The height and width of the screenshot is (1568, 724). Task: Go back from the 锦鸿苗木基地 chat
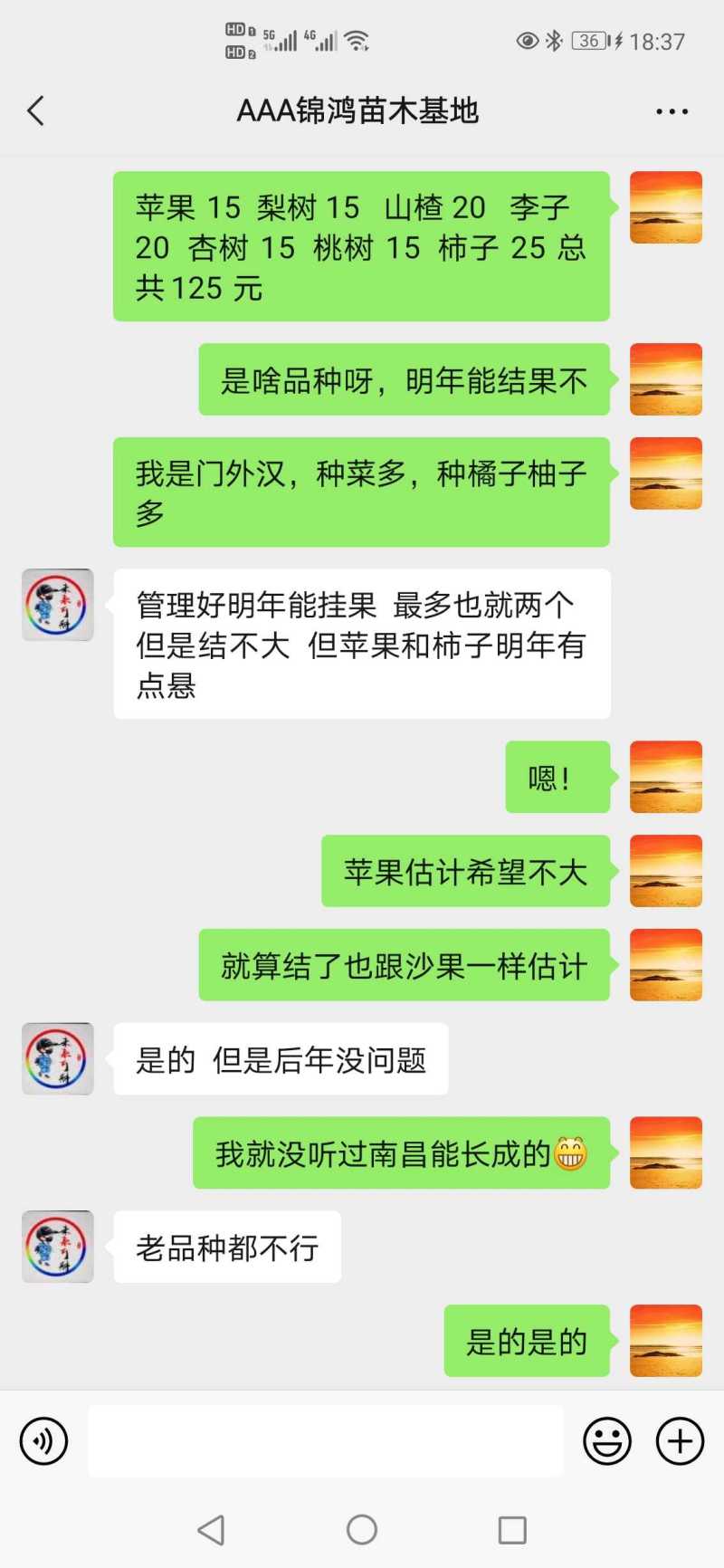36,111
